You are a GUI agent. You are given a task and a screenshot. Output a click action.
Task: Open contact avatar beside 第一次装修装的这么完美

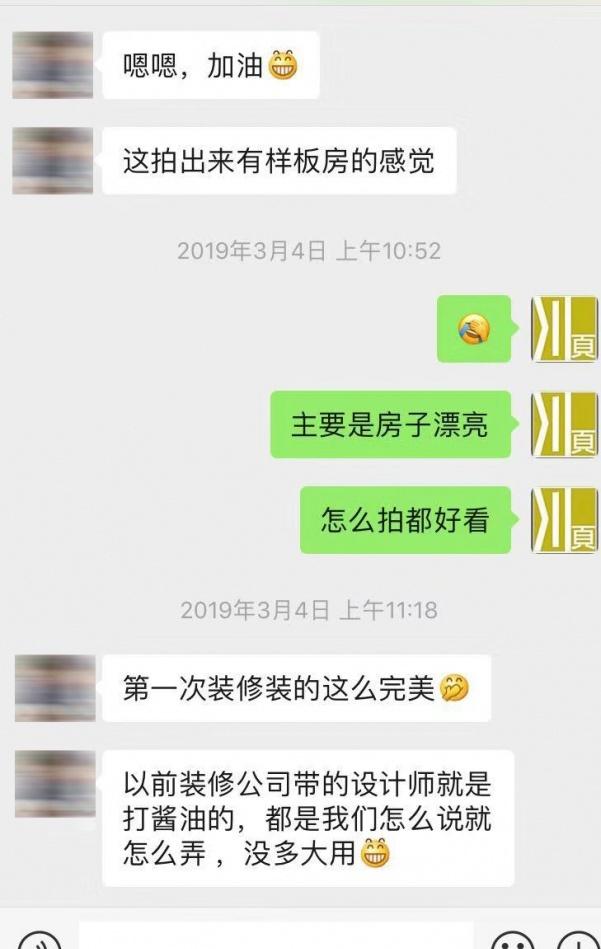coord(55,688)
